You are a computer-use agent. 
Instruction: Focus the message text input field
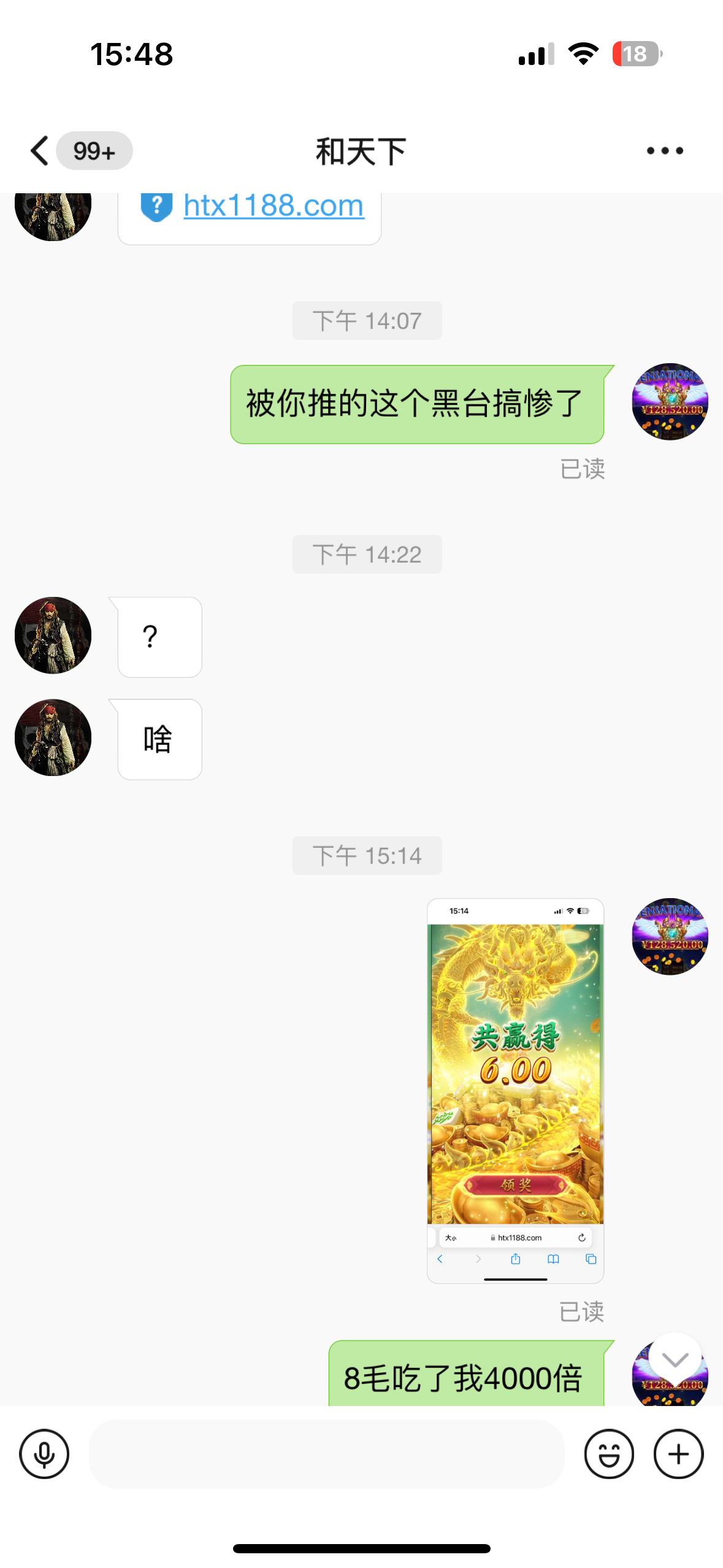click(326, 1453)
